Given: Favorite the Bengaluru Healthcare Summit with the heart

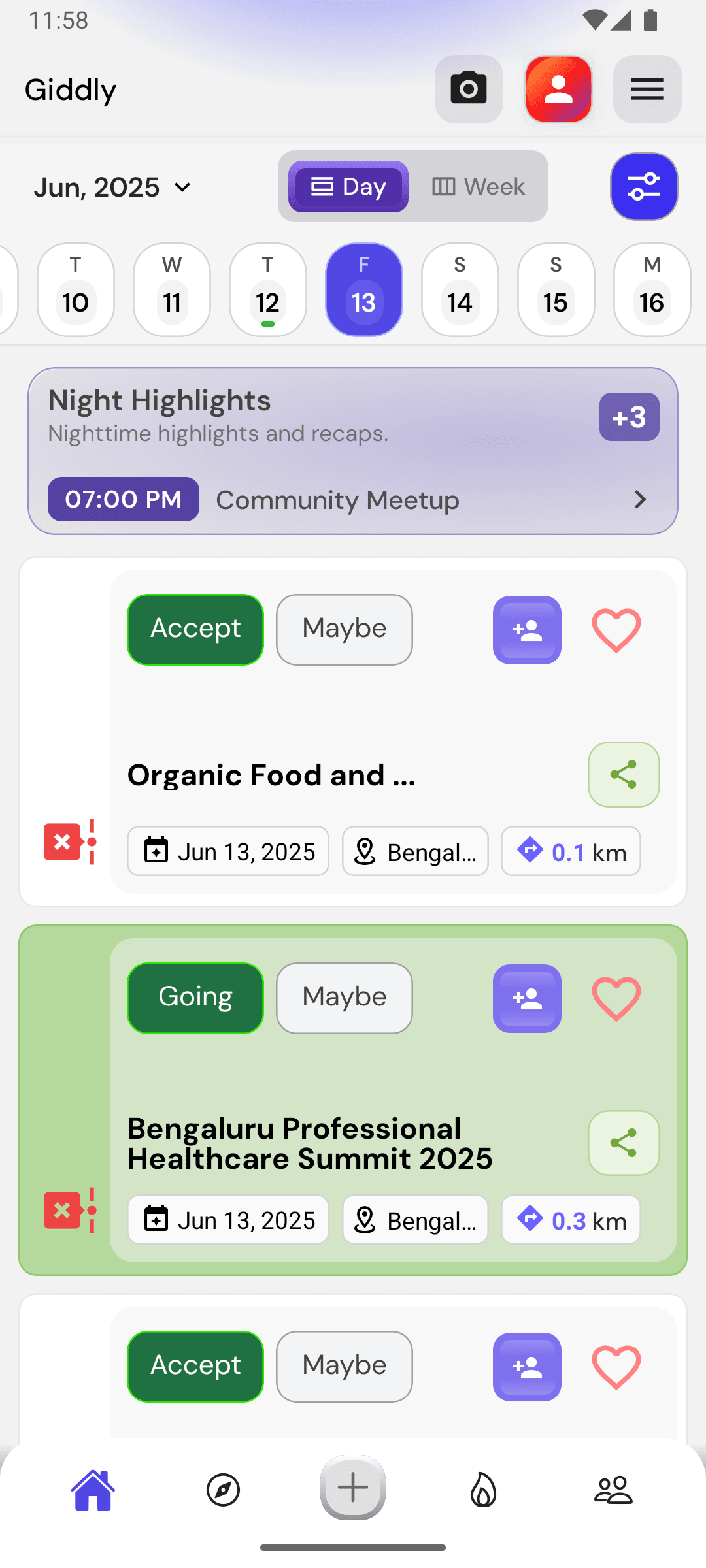Looking at the screenshot, I should coord(615,998).
